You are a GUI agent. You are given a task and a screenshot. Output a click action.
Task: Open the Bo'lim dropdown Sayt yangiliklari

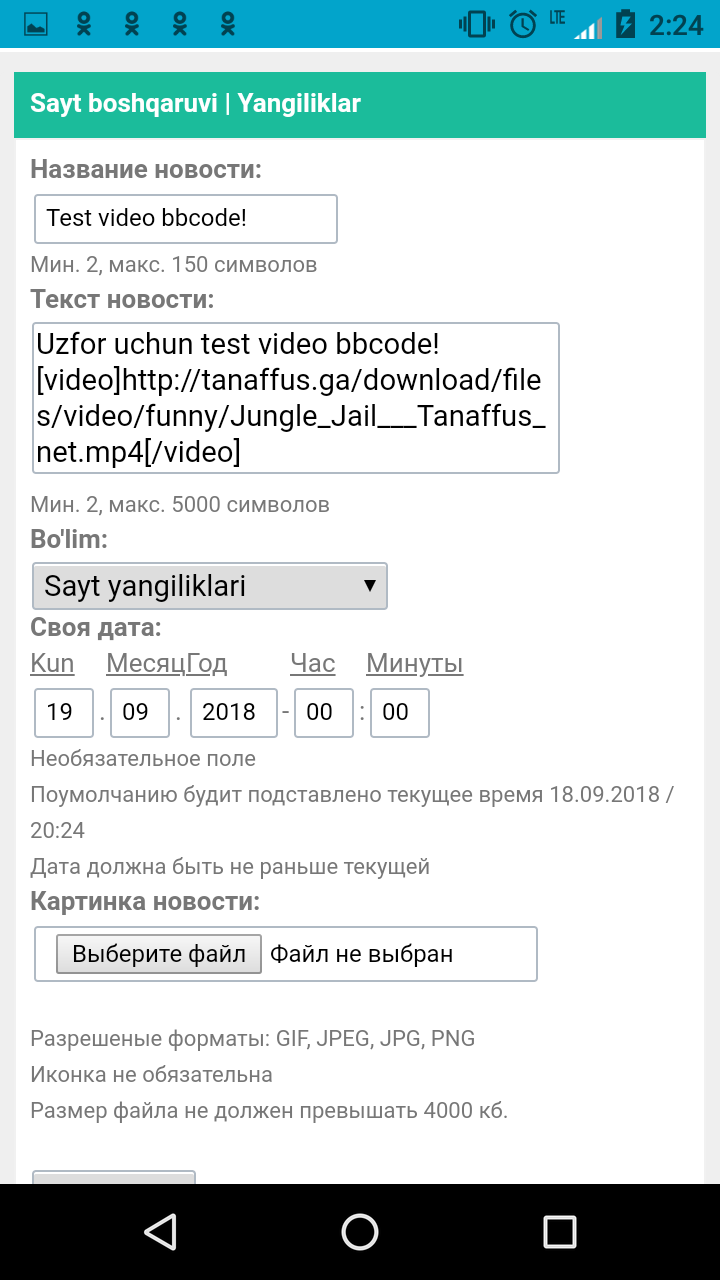tap(209, 586)
